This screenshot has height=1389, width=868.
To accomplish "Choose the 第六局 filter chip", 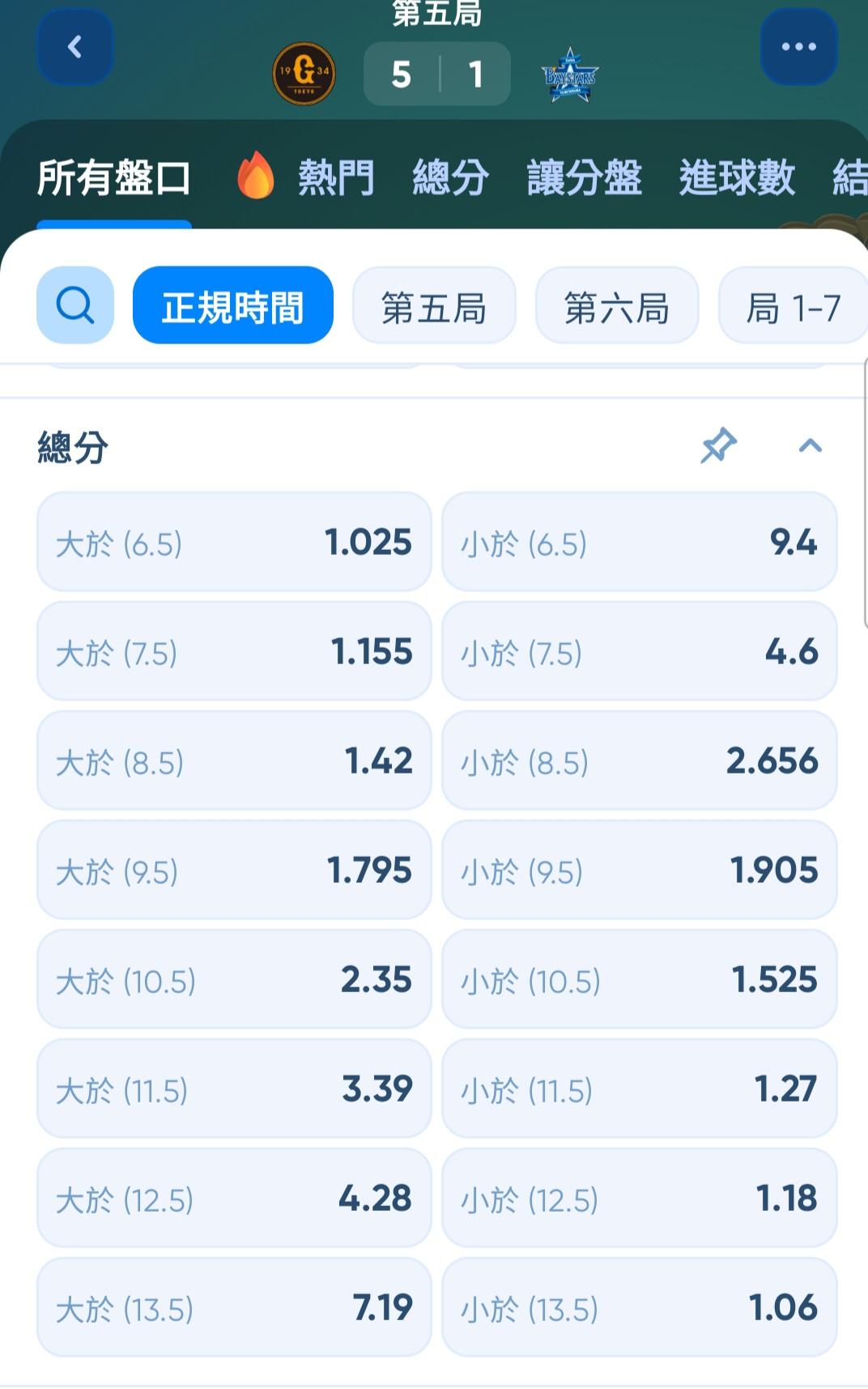I will point(617,305).
